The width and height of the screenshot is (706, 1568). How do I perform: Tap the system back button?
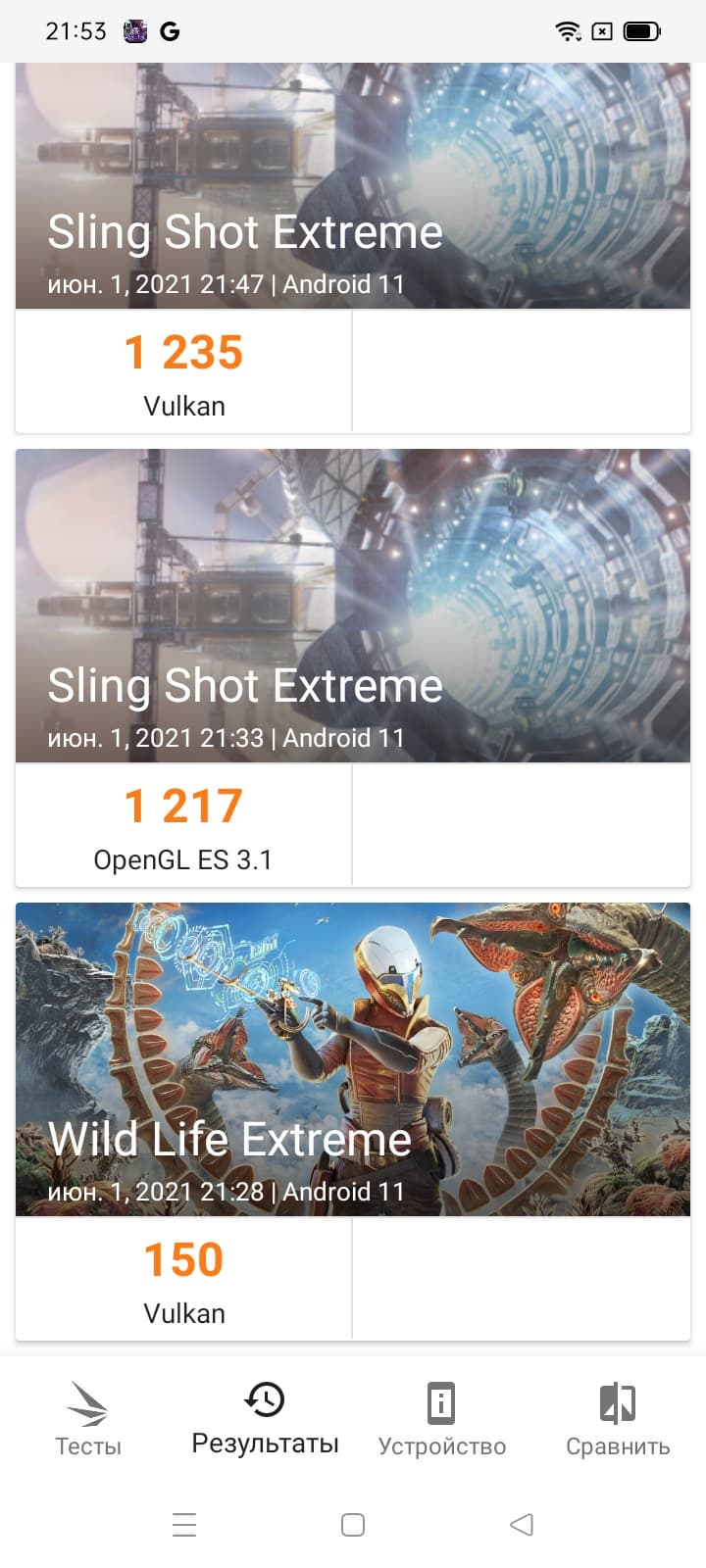pos(522,1525)
